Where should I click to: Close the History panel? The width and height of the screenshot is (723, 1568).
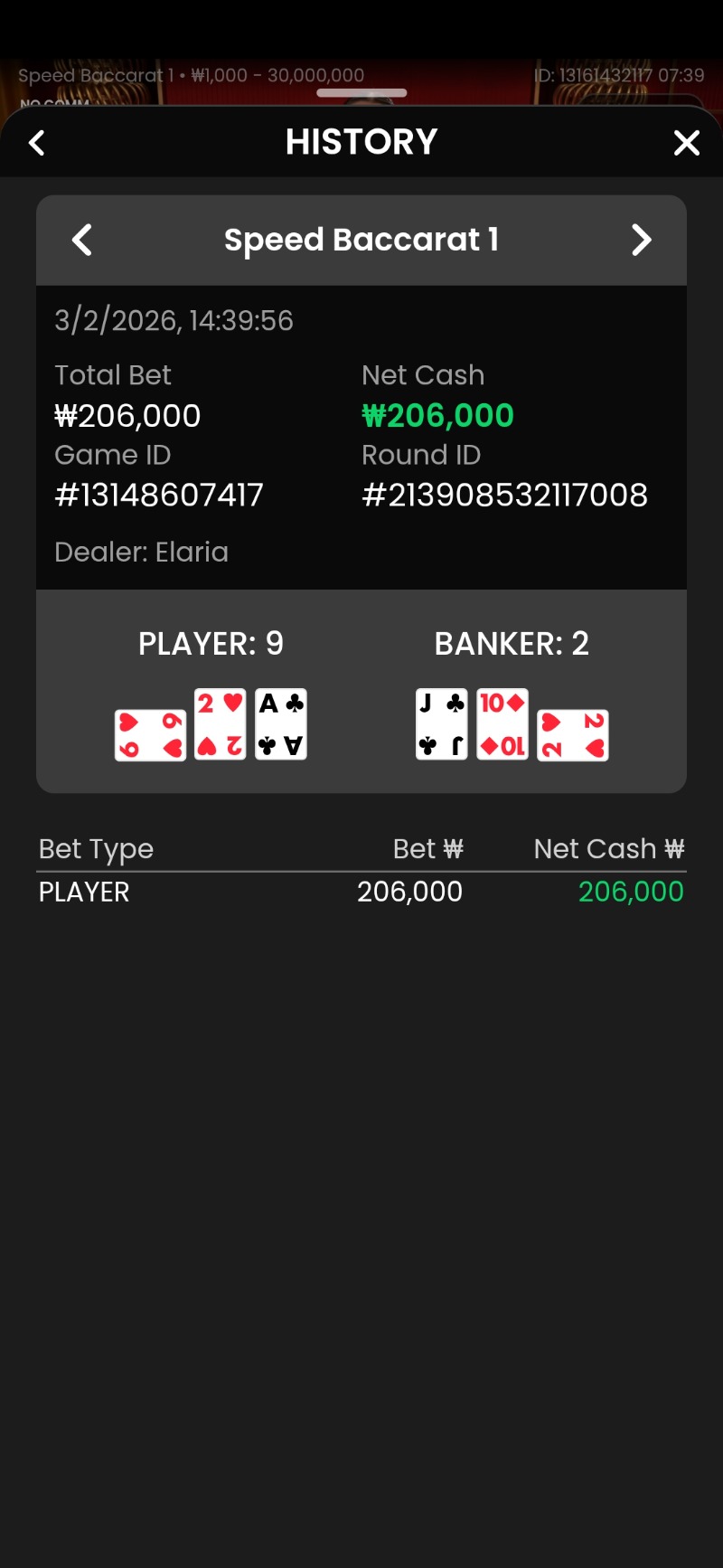(687, 143)
